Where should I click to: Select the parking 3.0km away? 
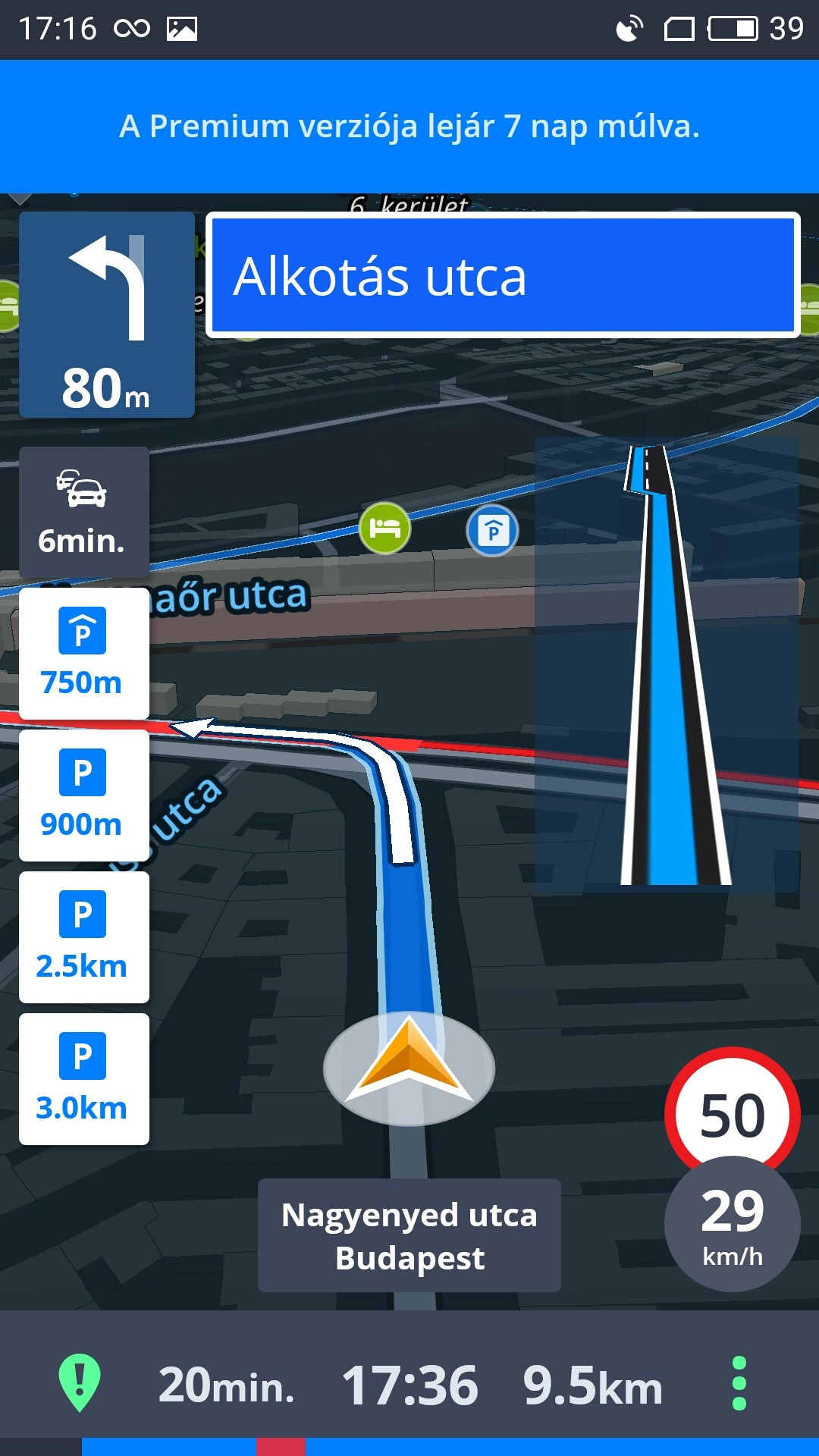83,1079
